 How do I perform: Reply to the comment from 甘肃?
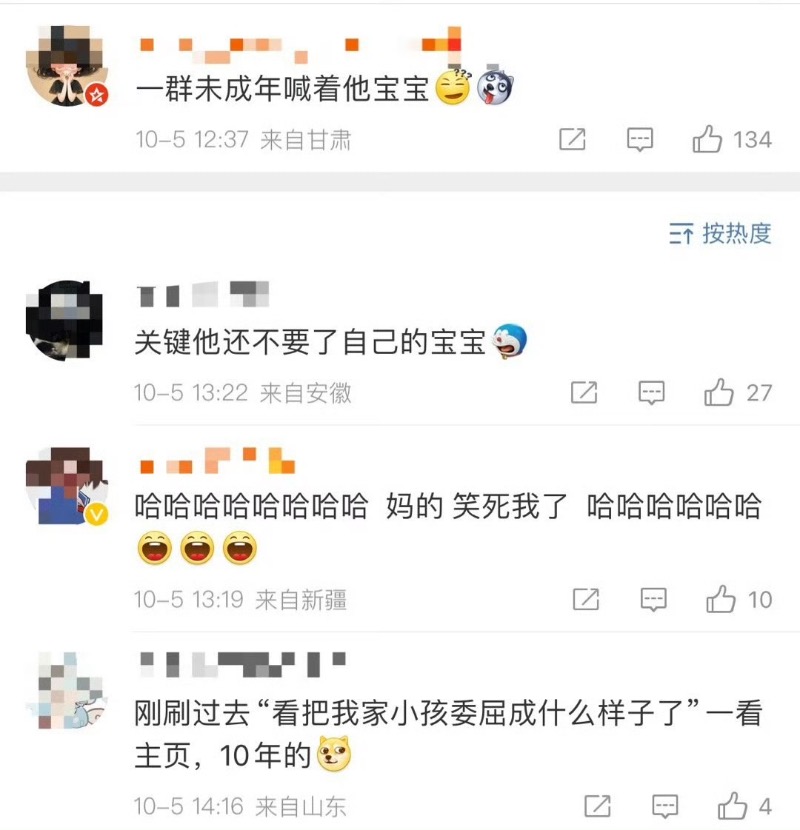pyautogui.click(x=640, y=140)
